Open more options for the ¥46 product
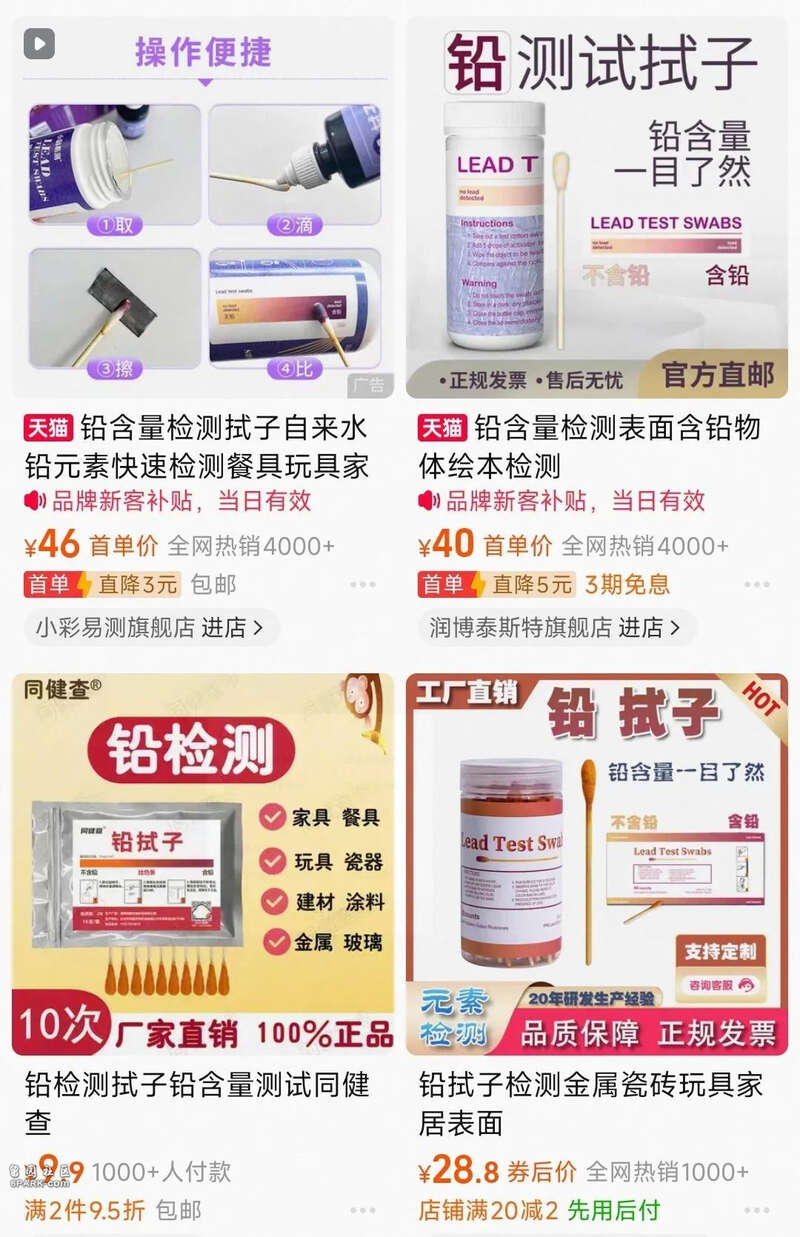 363,585
